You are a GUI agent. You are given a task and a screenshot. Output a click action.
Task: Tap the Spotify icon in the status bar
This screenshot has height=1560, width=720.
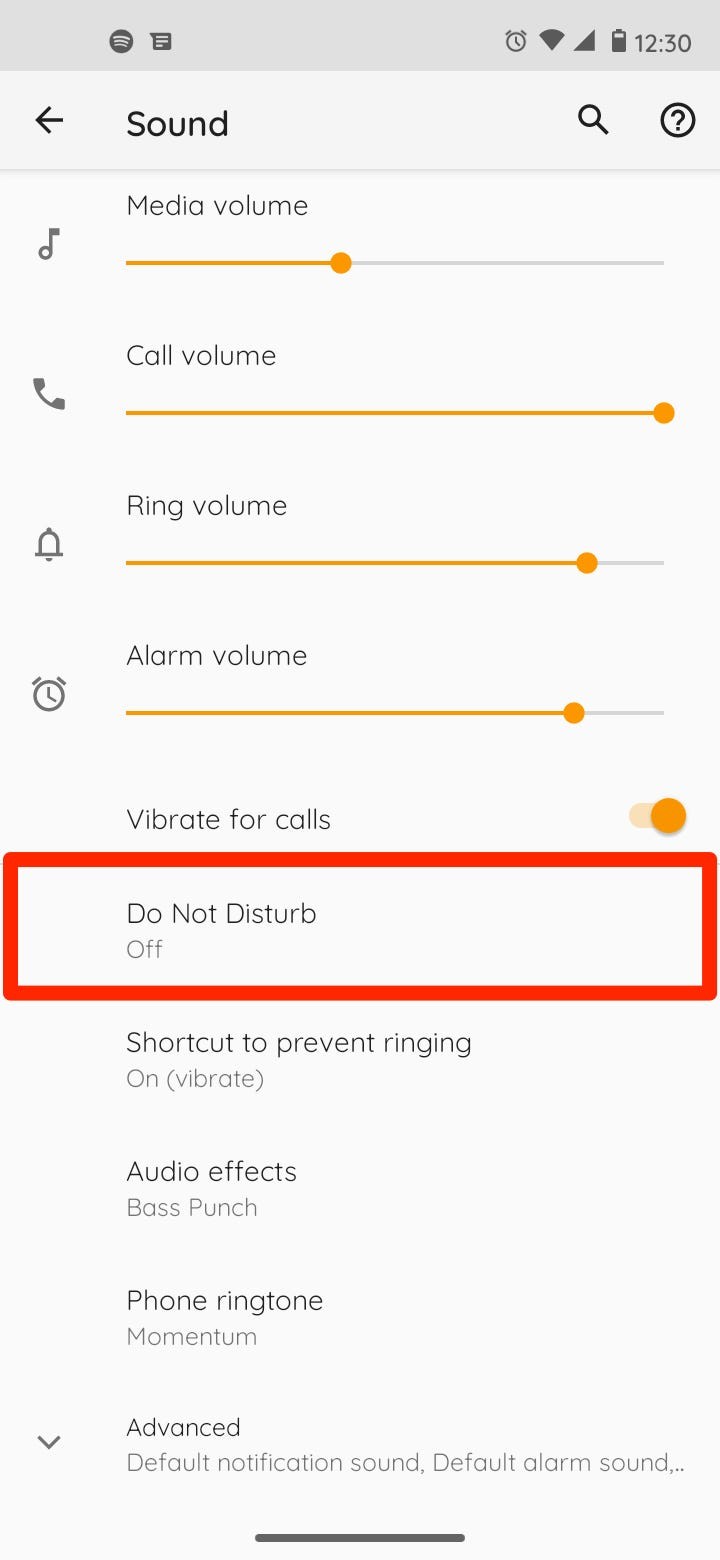120,41
